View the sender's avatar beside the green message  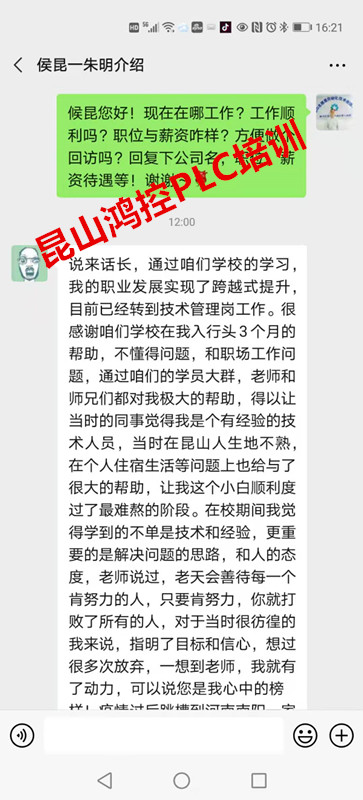334,112
